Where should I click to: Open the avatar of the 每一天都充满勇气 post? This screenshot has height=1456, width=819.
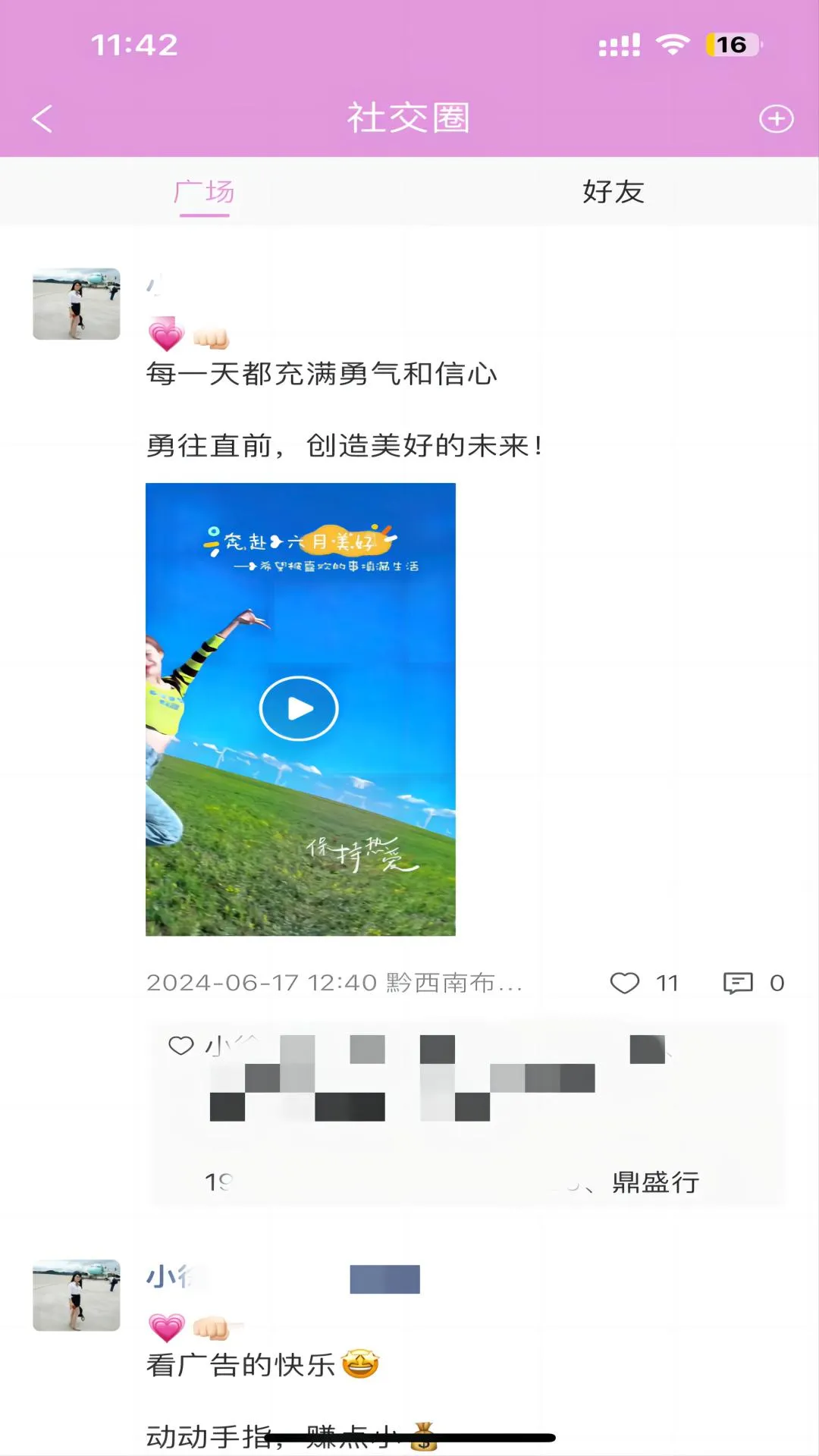77,303
